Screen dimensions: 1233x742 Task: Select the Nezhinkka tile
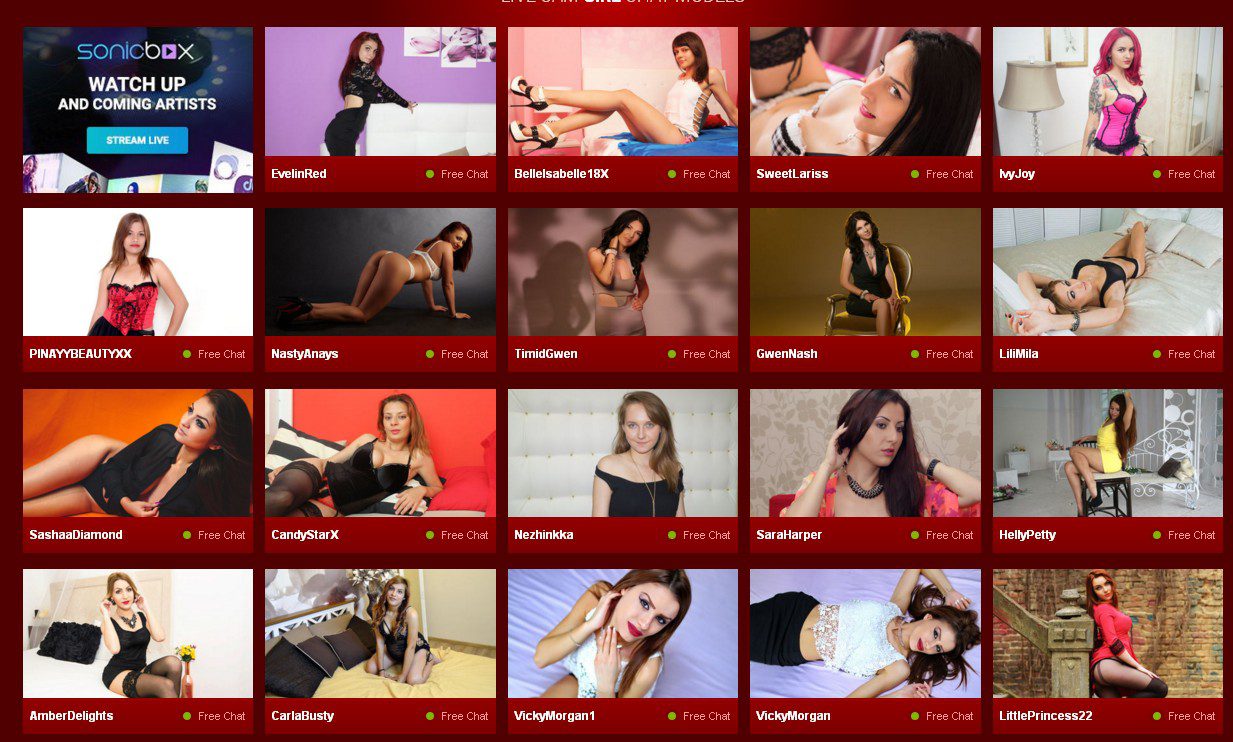(622, 453)
